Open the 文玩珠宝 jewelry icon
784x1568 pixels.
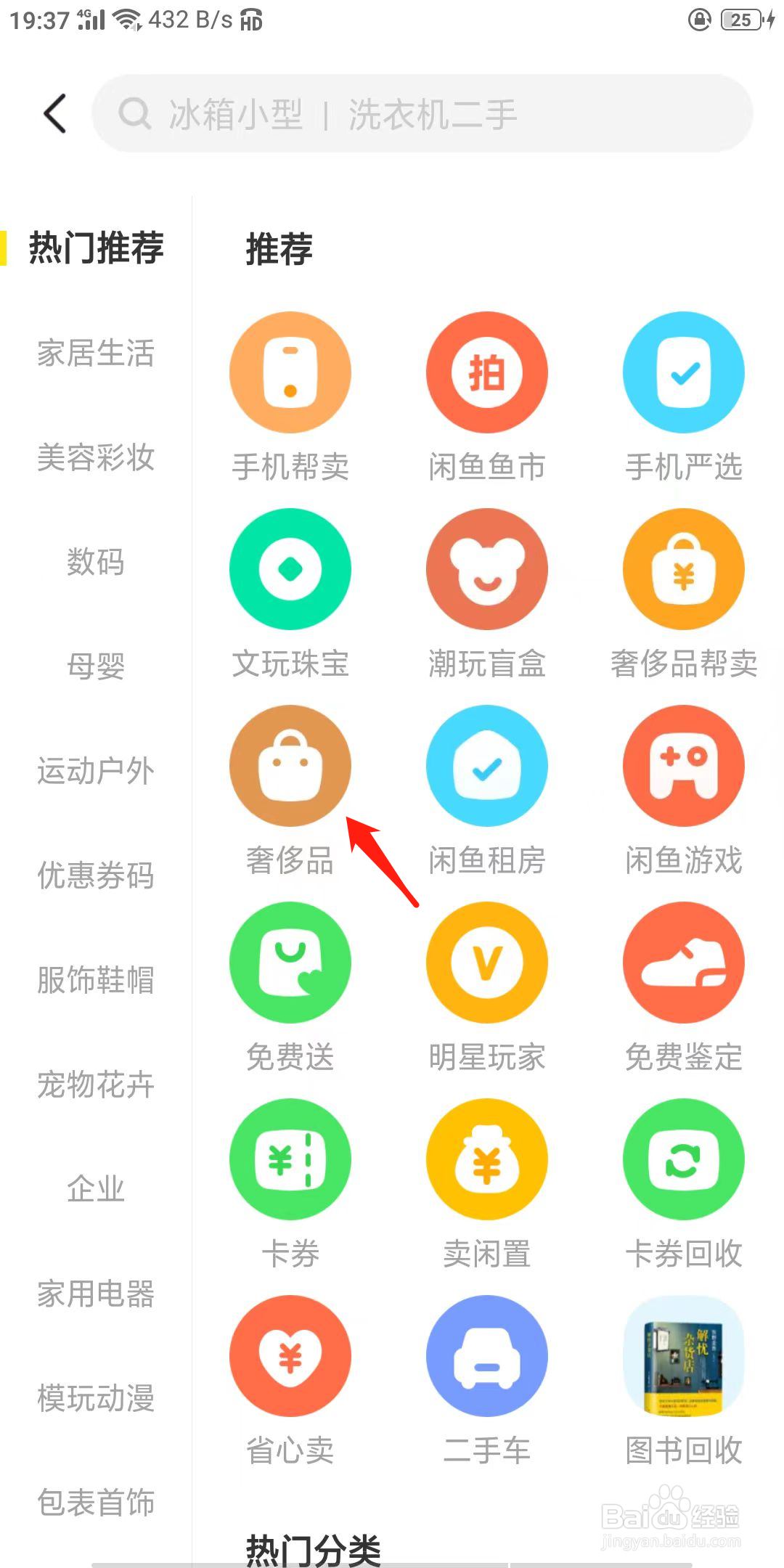[x=290, y=569]
